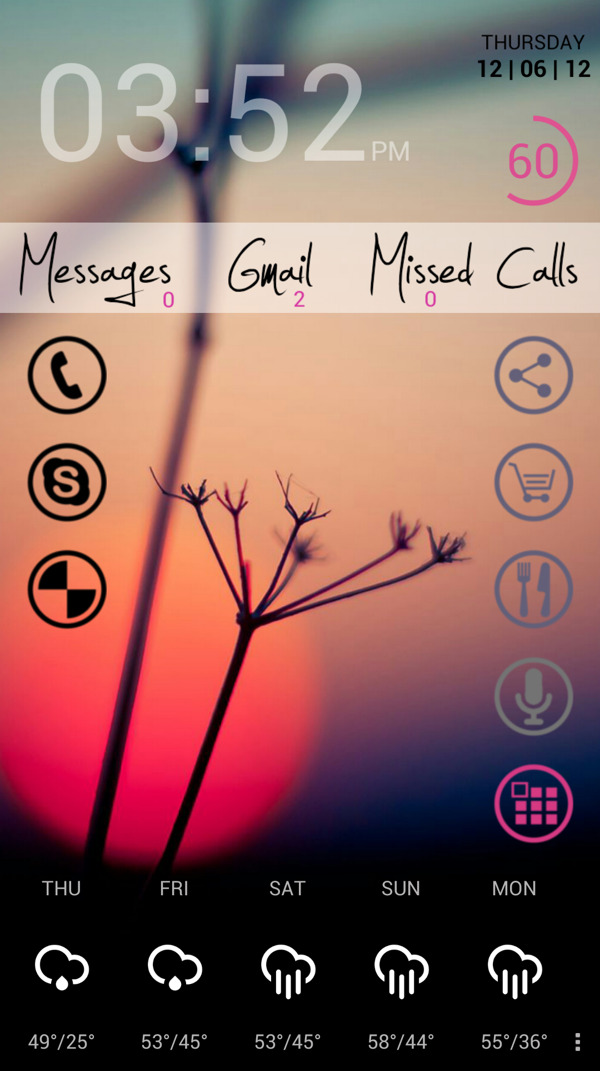This screenshot has height=1071, width=600.
Task: Launch the Skype app icon
Action: (67, 482)
